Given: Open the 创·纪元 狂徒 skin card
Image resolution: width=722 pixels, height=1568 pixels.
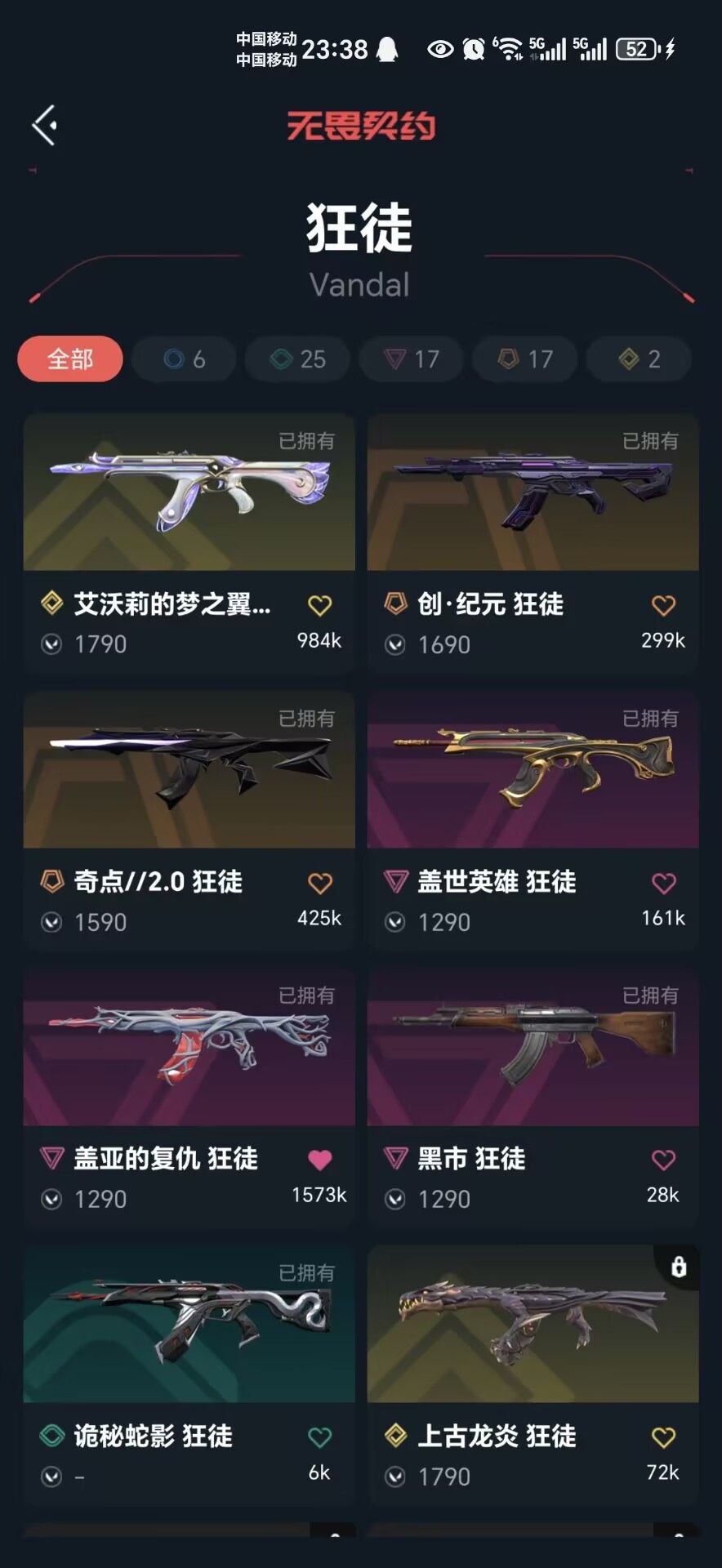Looking at the screenshot, I should click(x=533, y=543).
